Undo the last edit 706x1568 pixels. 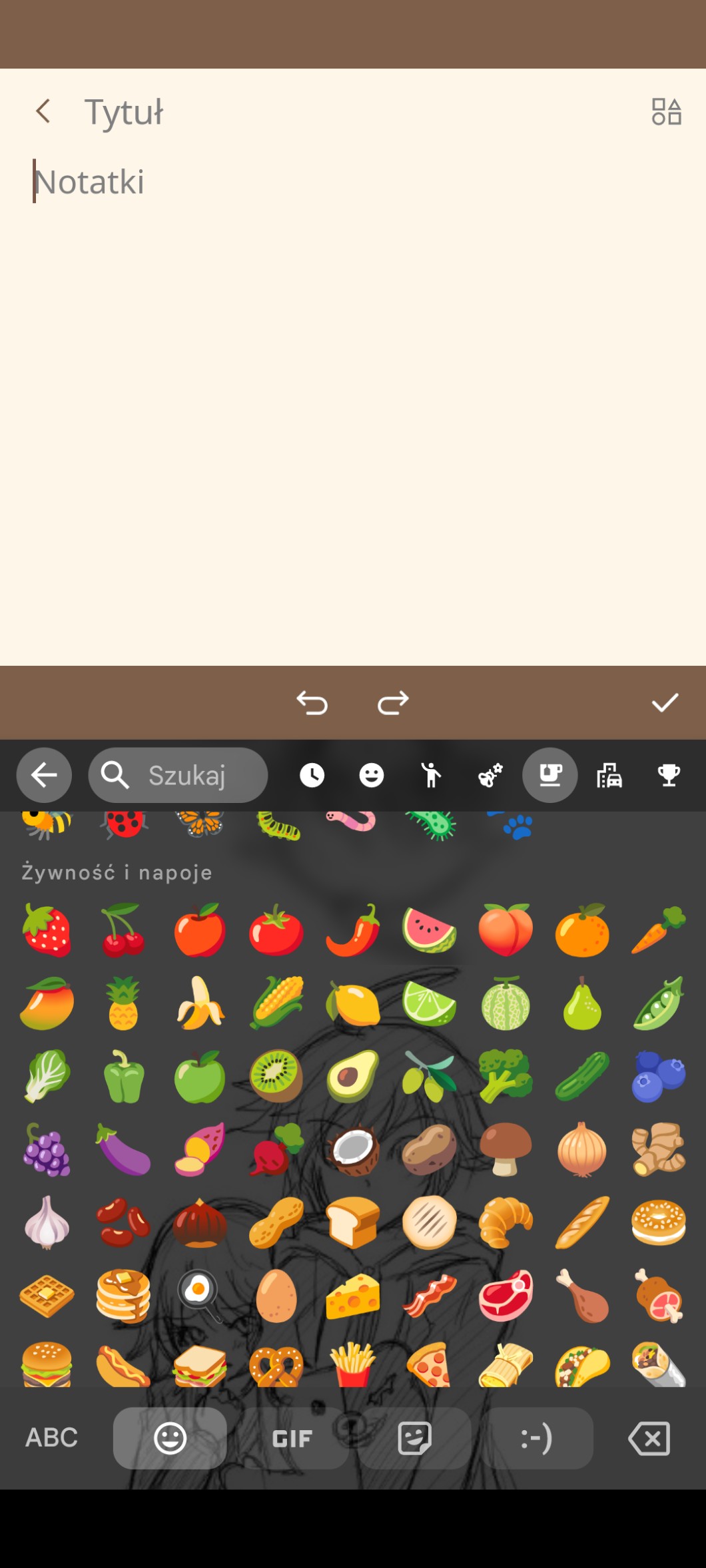(x=312, y=702)
